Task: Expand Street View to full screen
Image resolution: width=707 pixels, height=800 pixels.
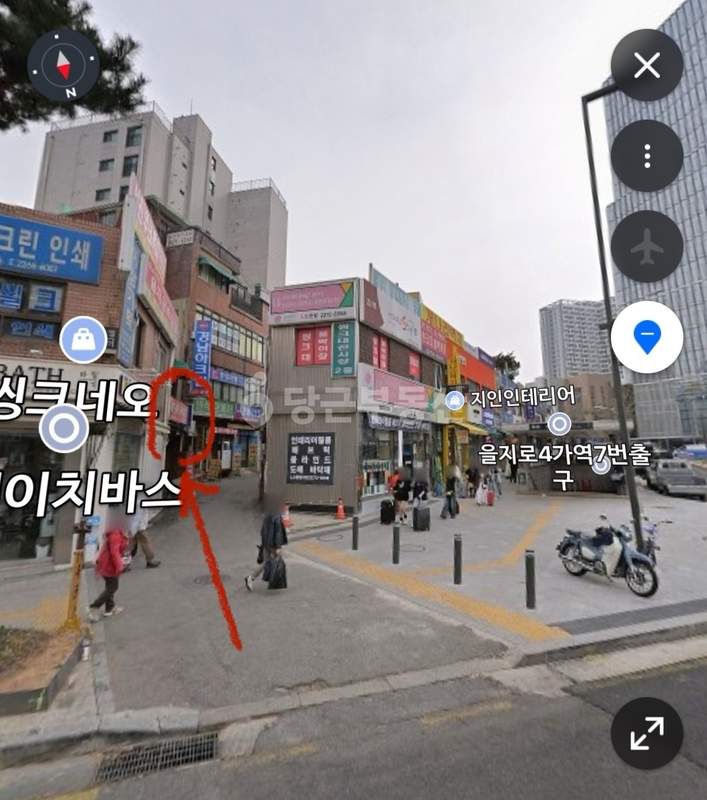Action: [x=647, y=733]
